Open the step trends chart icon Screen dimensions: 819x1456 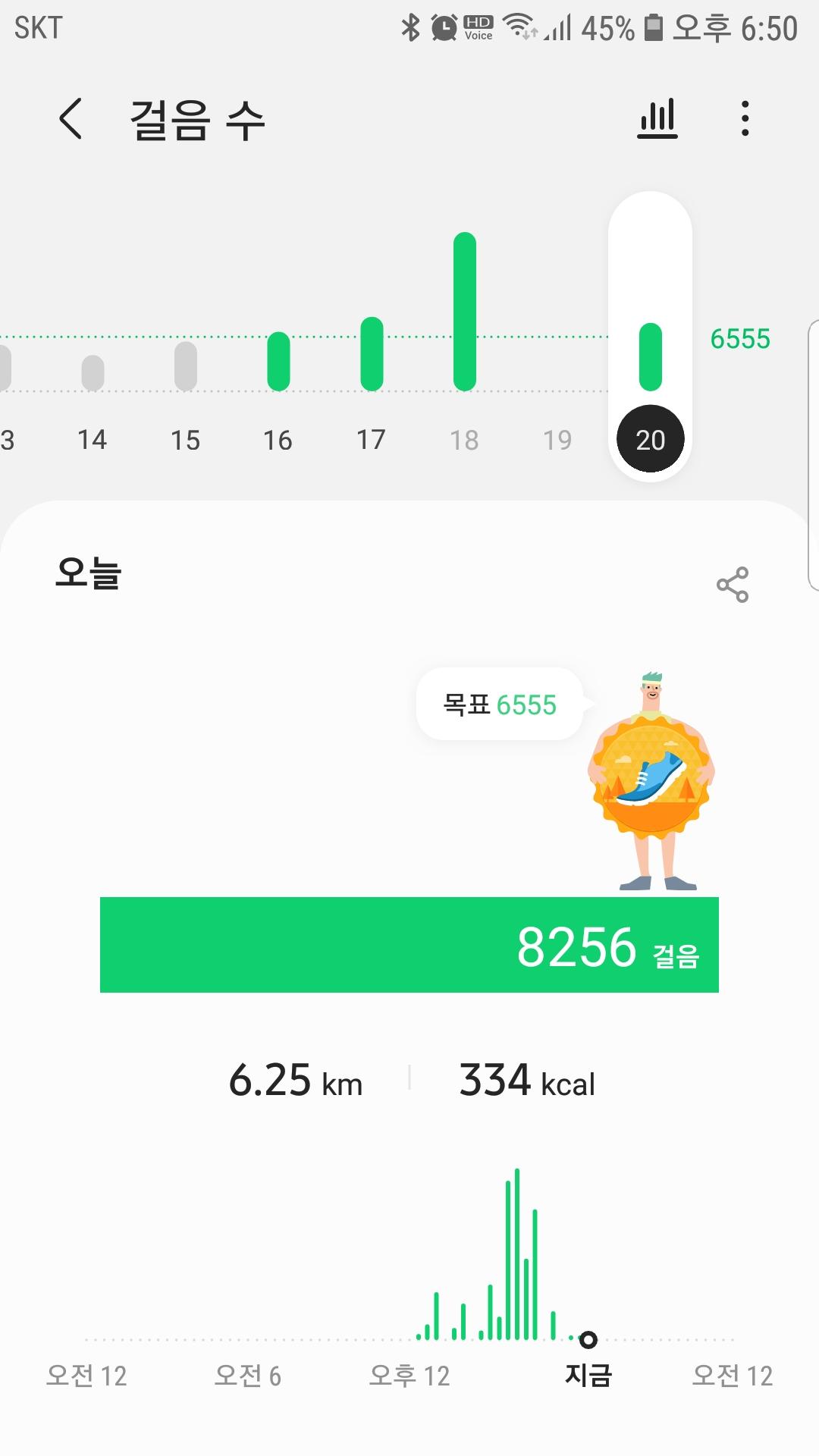point(657,119)
